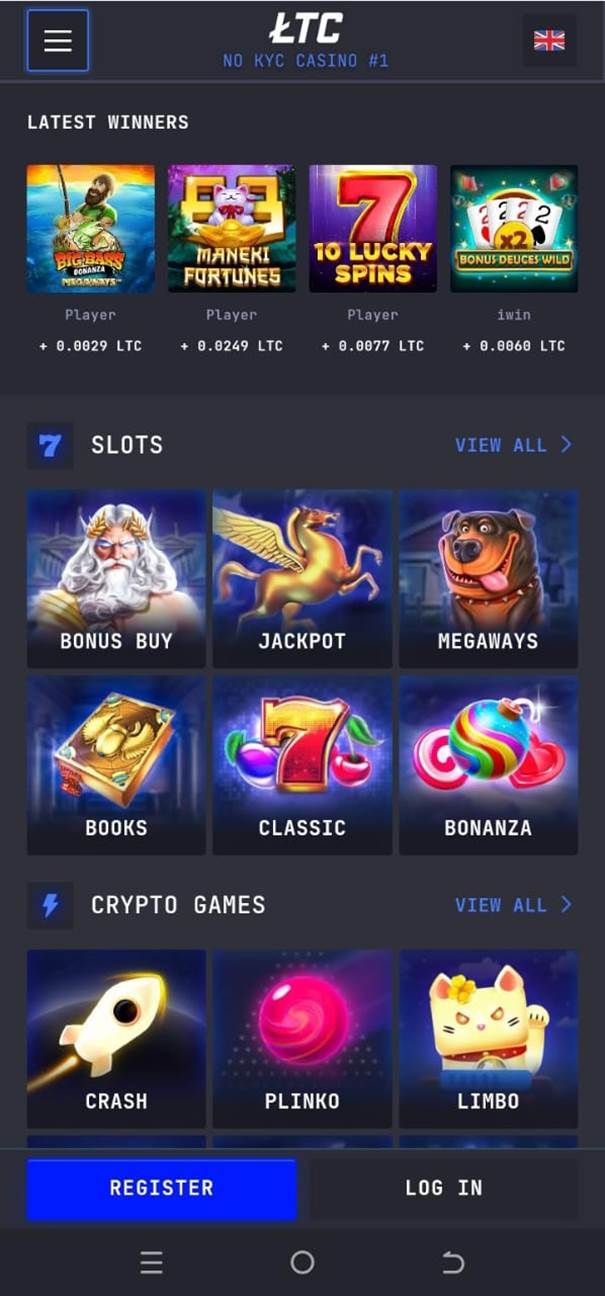Open the hamburger menu
The width and height of the screenshot is (605, 1296).
click(57, 41)
